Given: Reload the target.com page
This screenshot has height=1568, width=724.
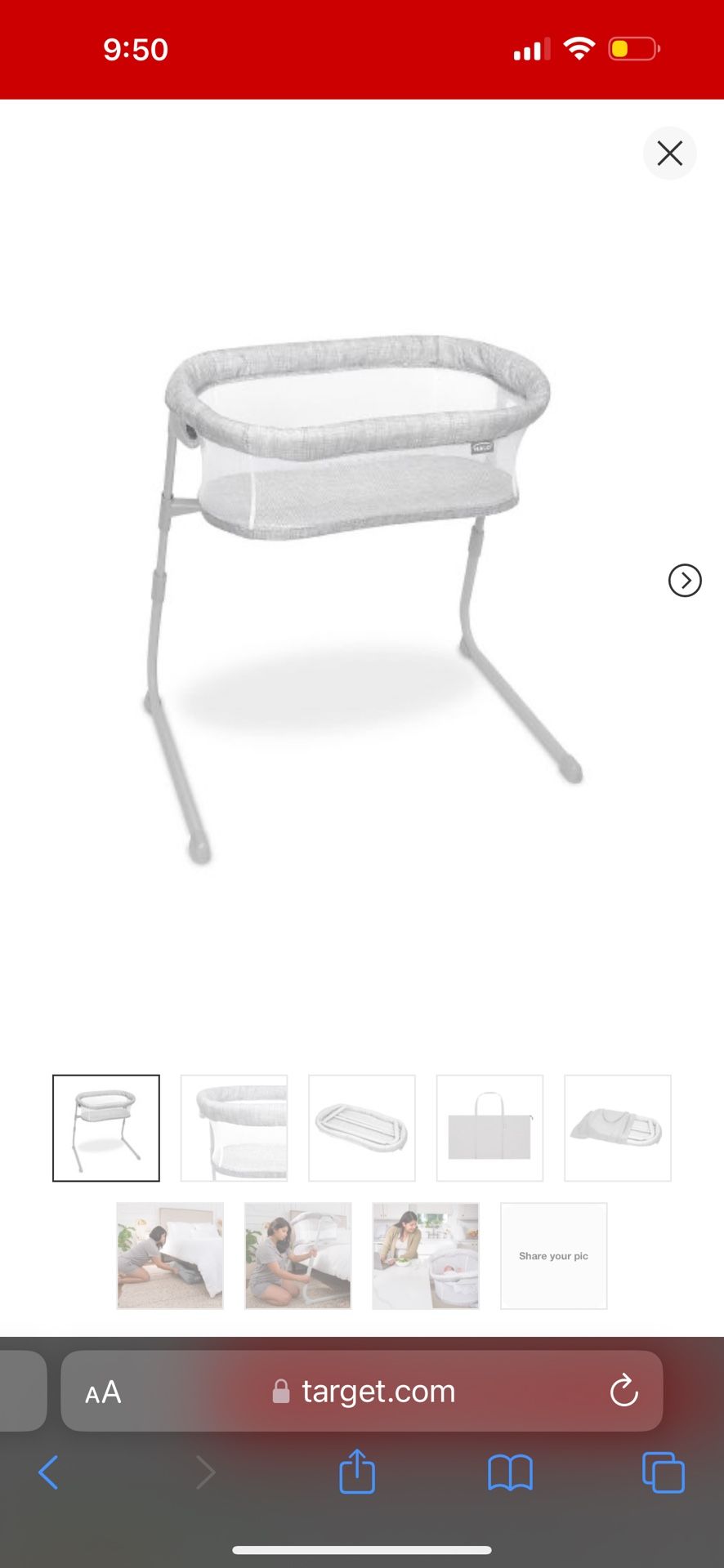Looking at the screenshot, I should coord(624,1391).
